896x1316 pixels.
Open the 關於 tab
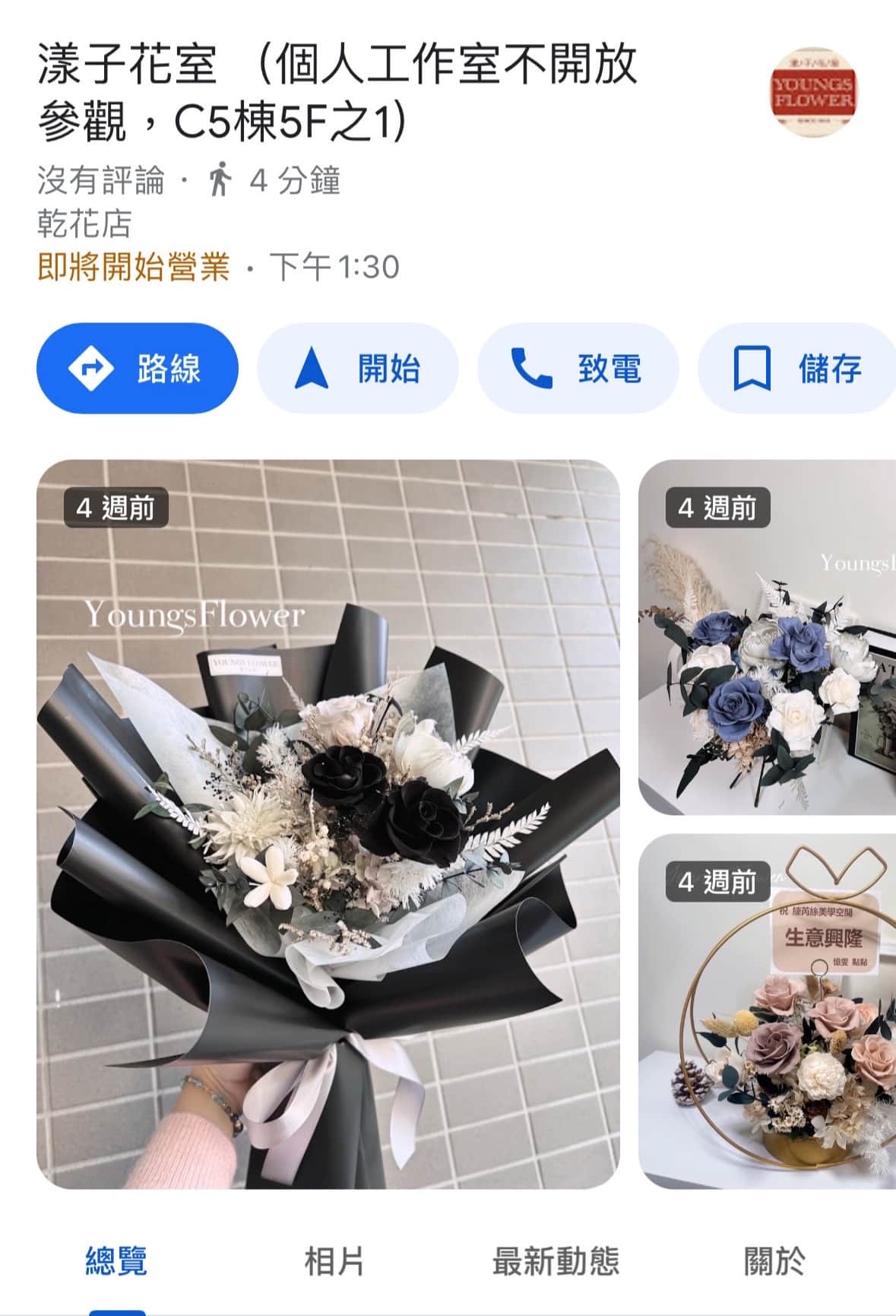click(774, 1261)
